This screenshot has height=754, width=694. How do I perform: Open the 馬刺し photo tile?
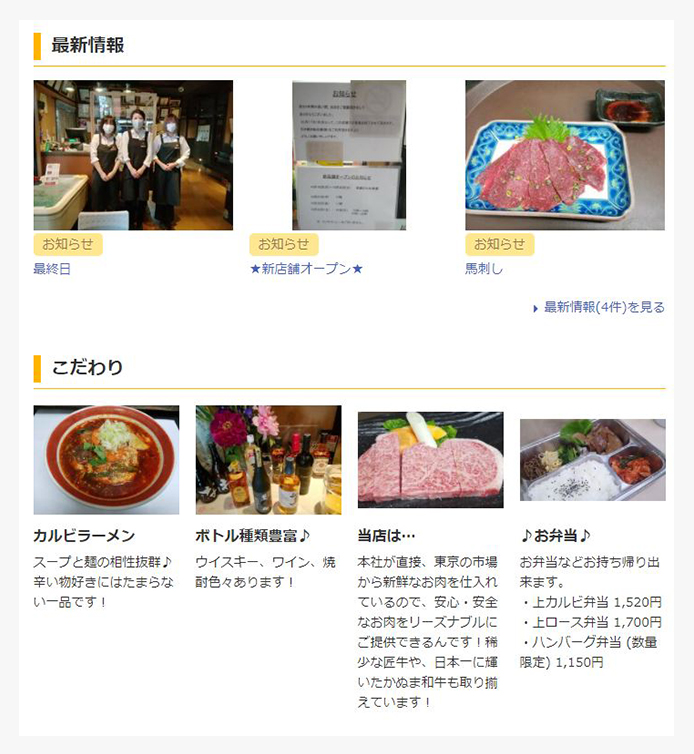pos(564,155)
